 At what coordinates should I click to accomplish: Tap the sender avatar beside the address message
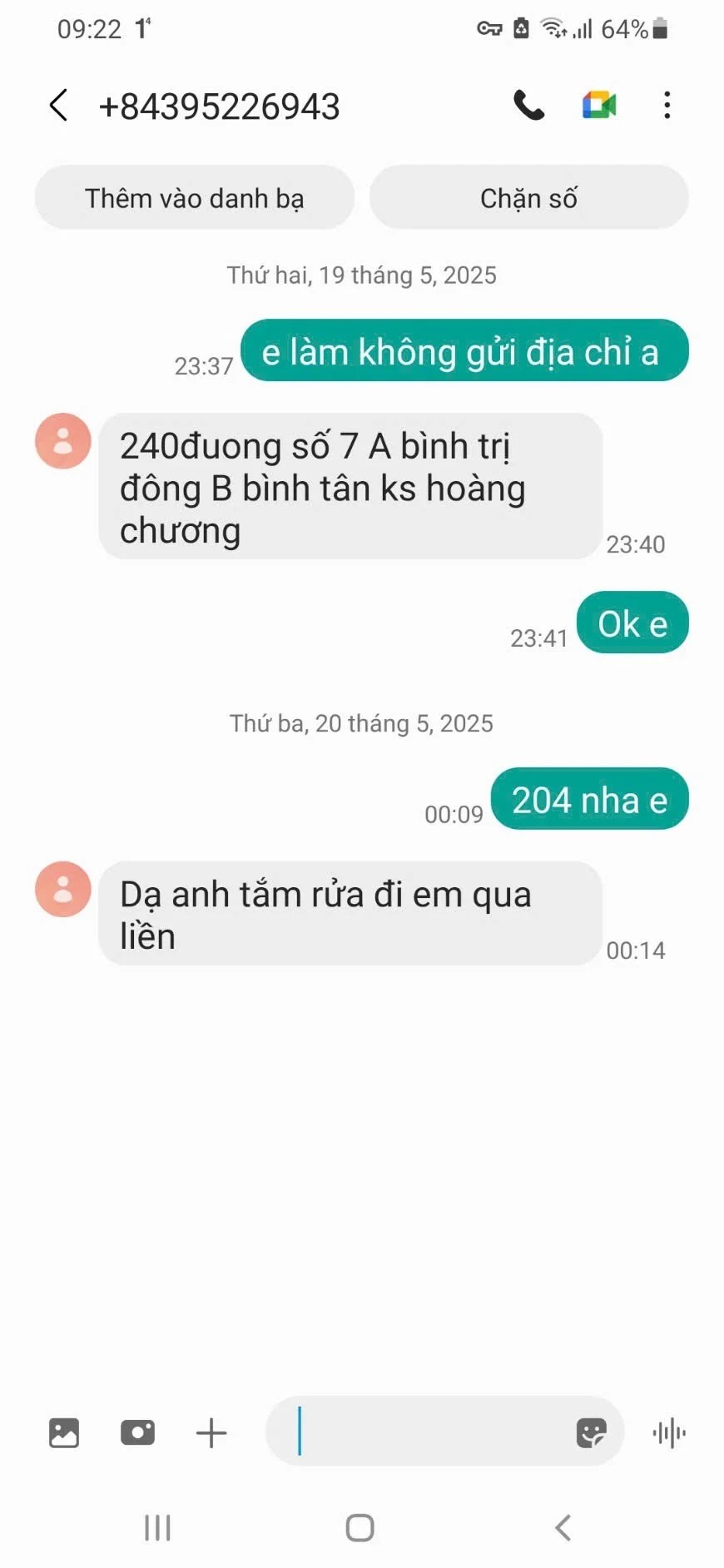click(x=63, y=441)
